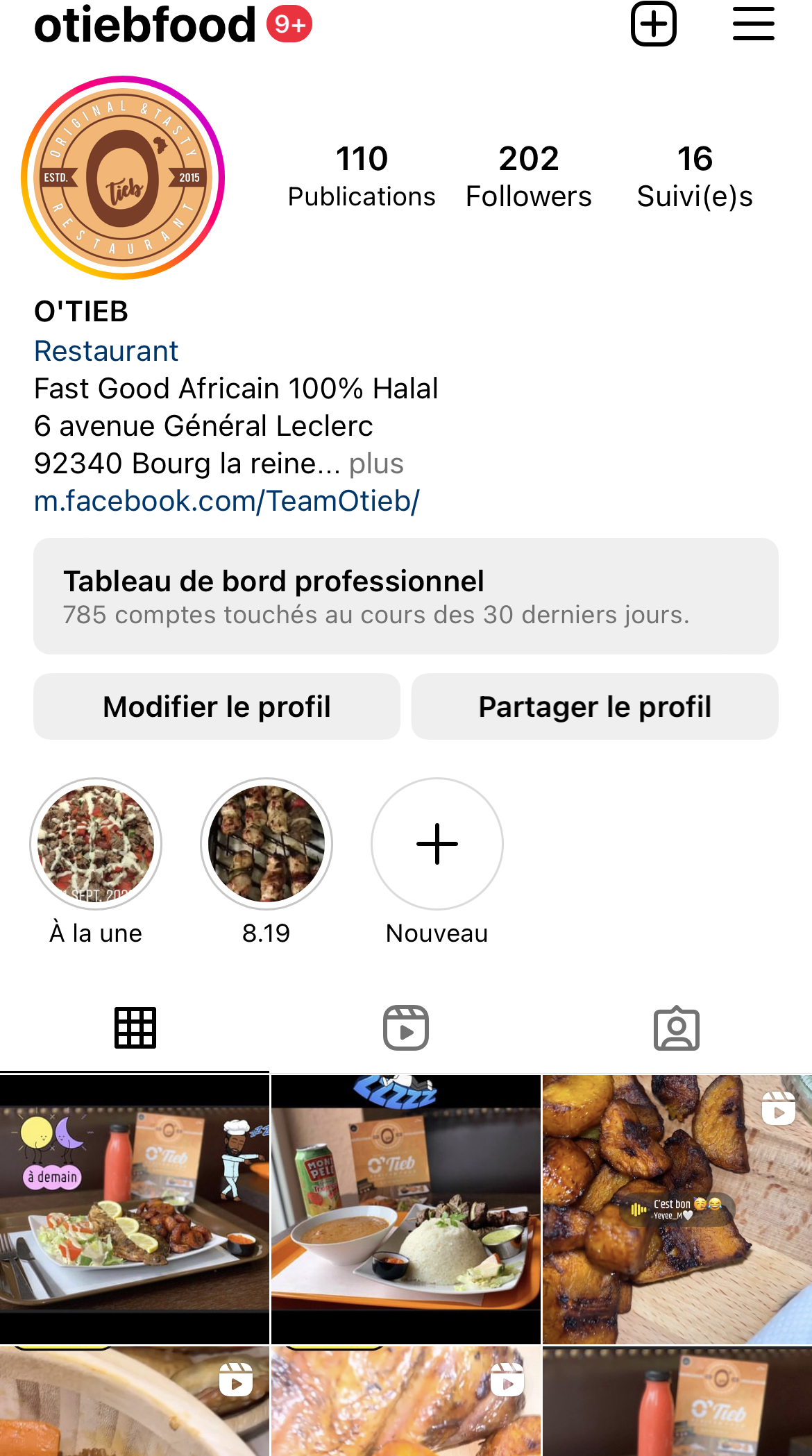Screen dimensions: 812x1456
Task: Add a new highlight with Nouveau
Action: pos(437,844)
